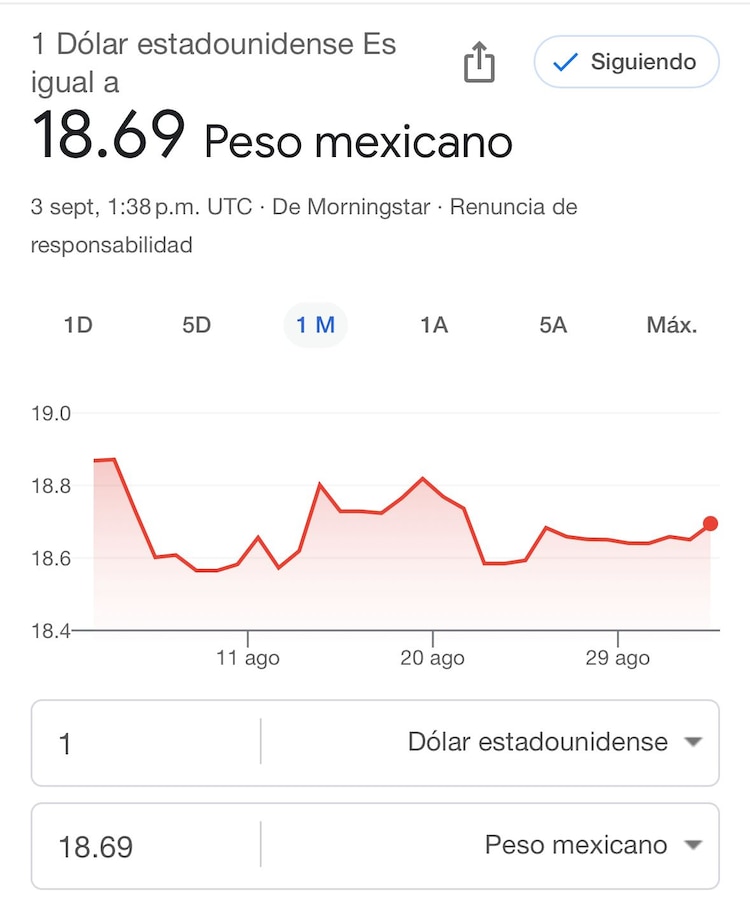Switch to the 1D time range
The image size is (750, 897).
[x=77, y=325]
